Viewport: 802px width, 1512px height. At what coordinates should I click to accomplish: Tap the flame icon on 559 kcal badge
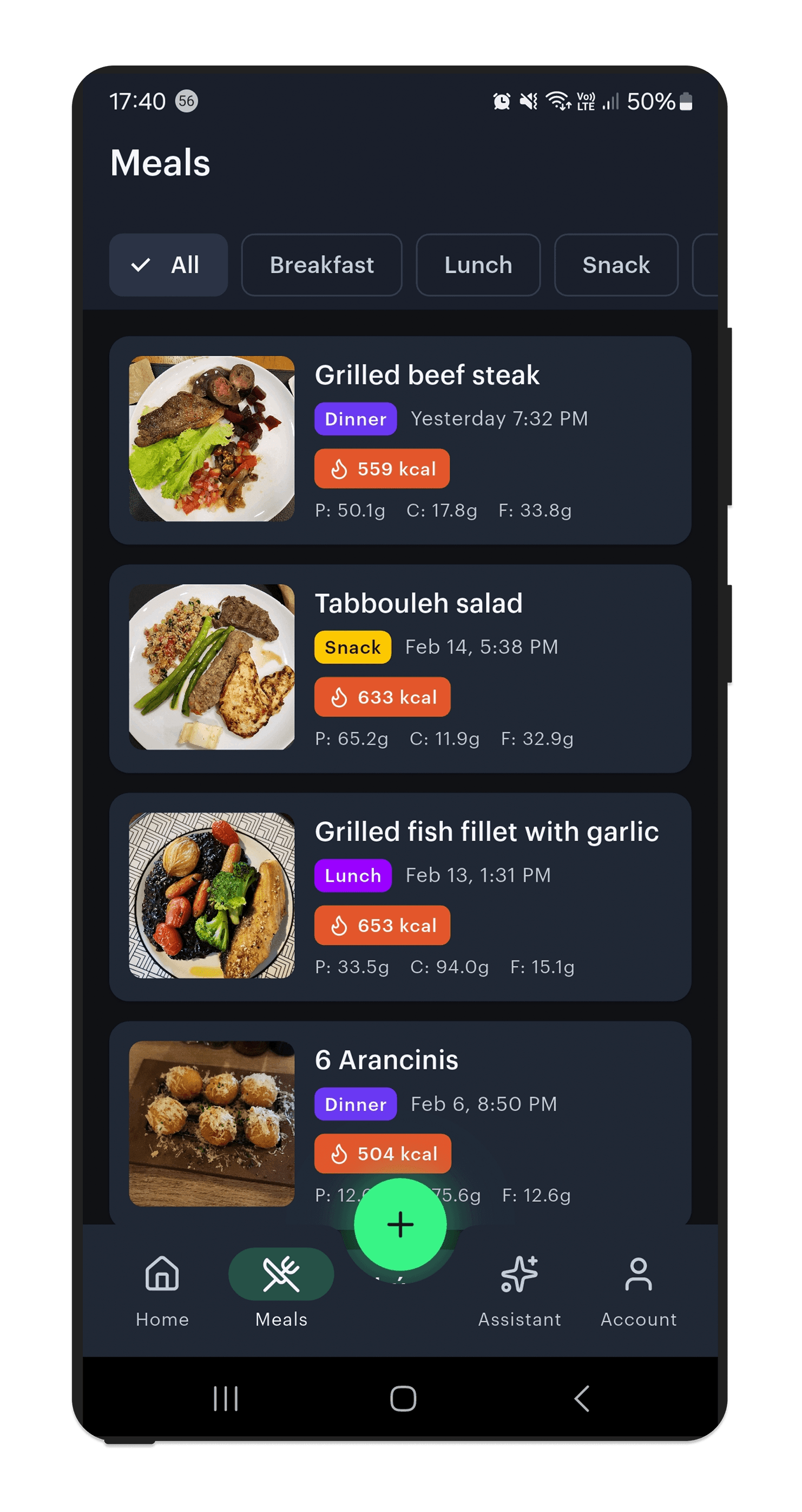341,468
